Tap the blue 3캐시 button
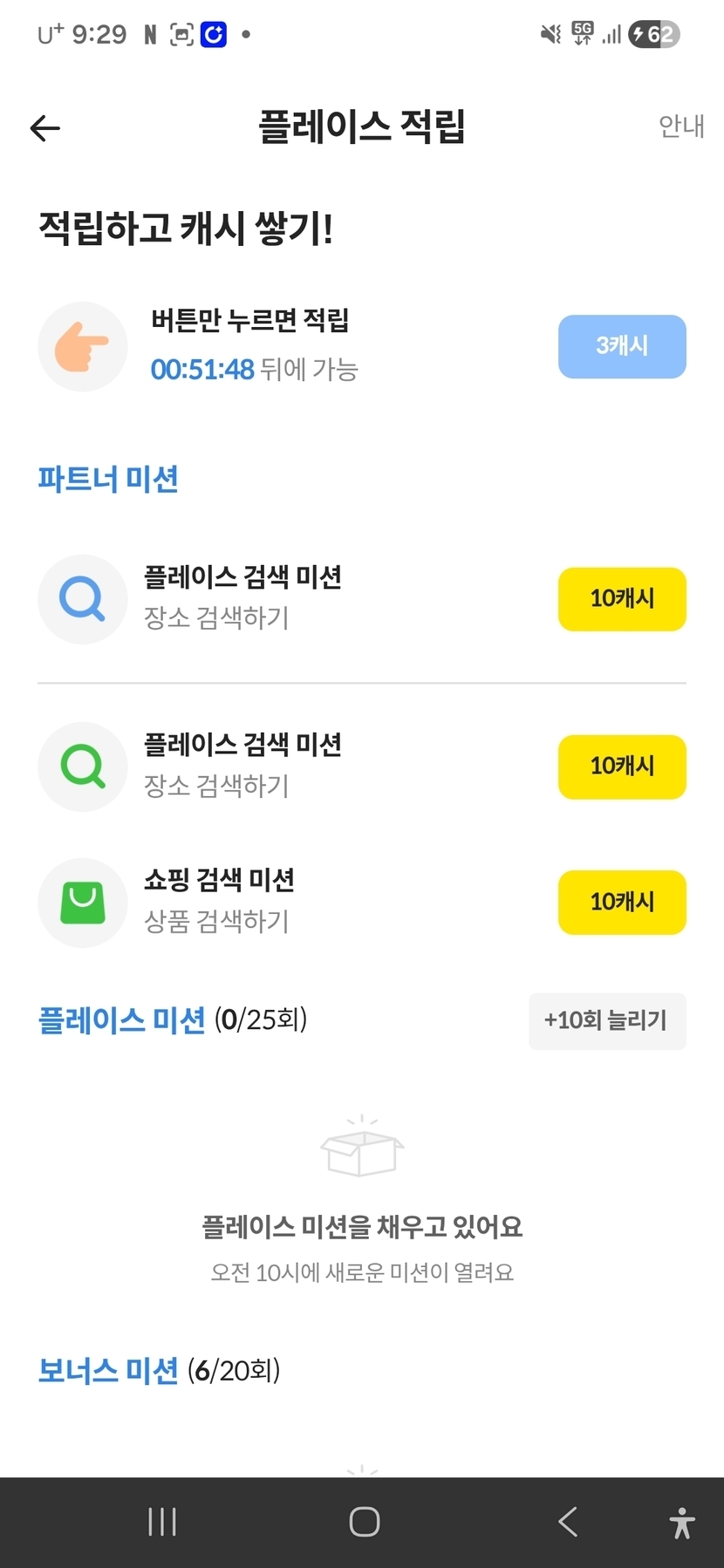Image resolution: width=724 pixels, height=1568 pixels. click(621, 346)
